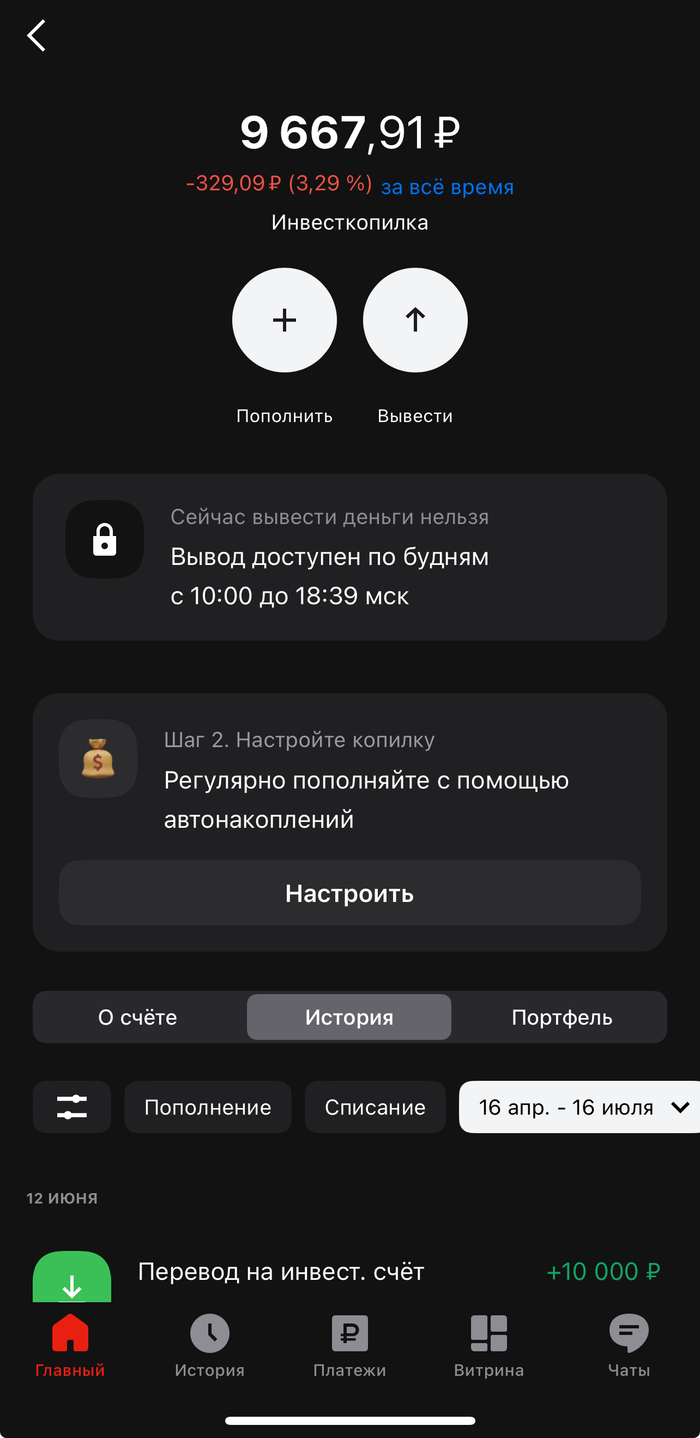Filter history by Списание chip
Screen dimensions: 700x1438
tap(375, 1107)
